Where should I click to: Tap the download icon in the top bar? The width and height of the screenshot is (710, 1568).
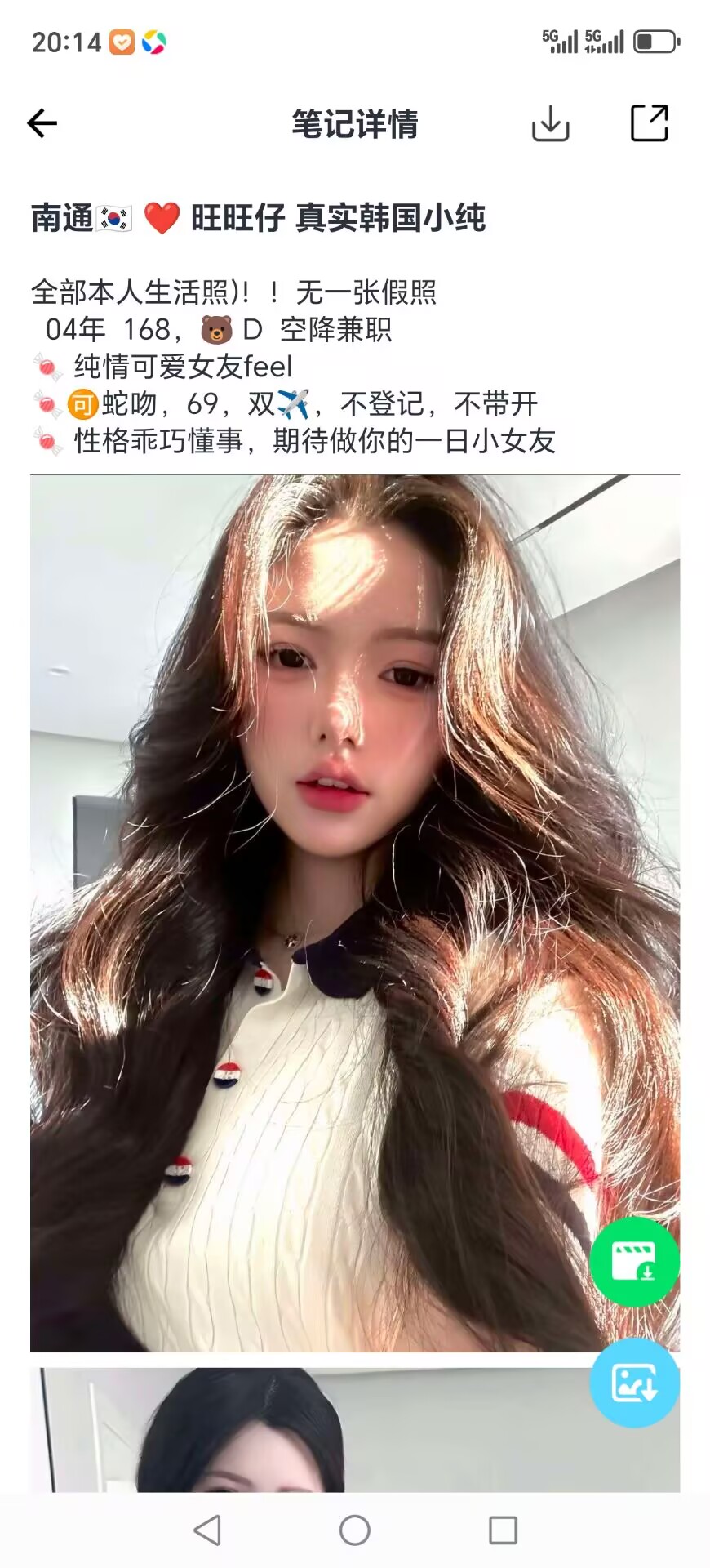[551, 124]
